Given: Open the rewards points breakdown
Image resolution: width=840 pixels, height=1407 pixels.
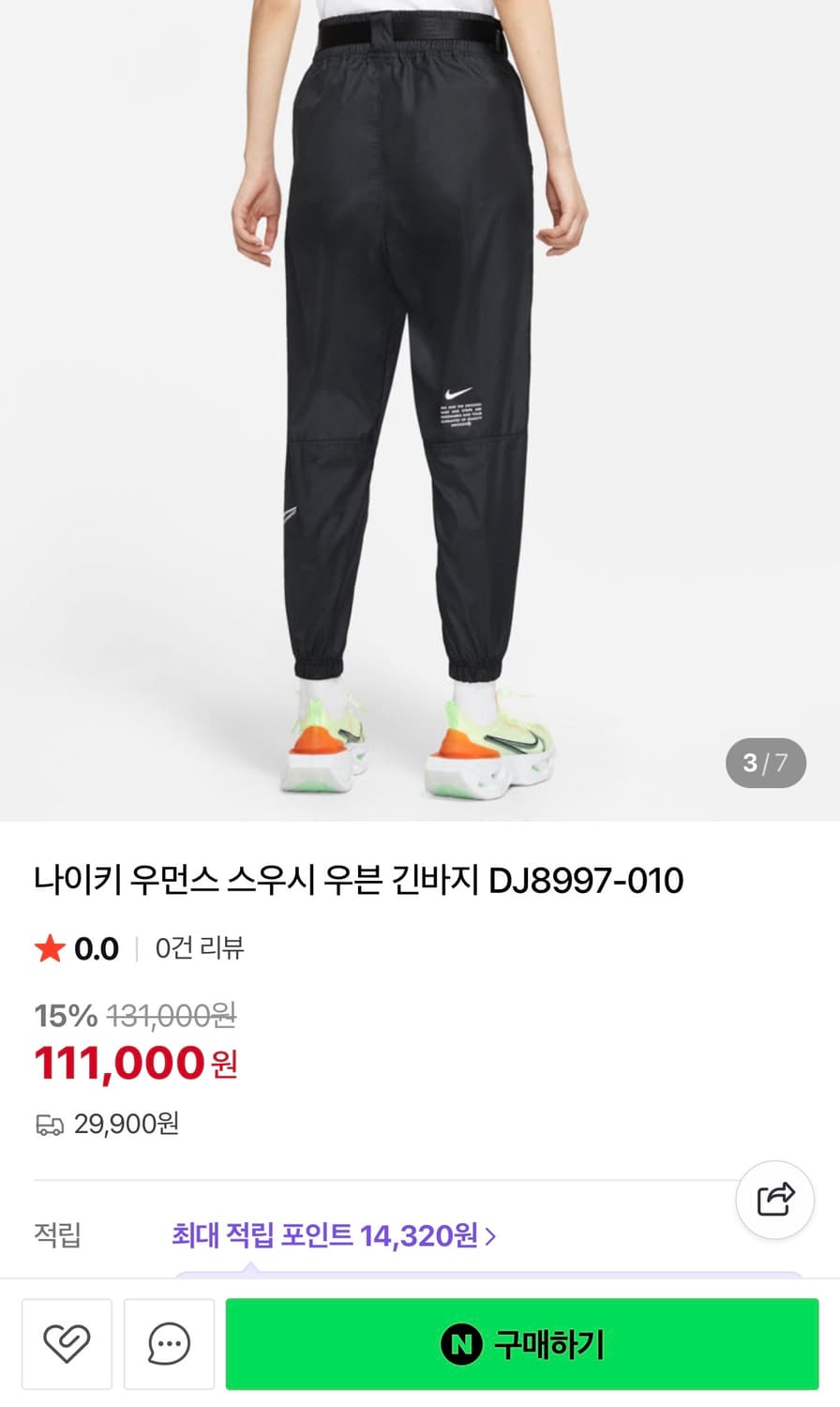Looking at the screenshot, I should click(330, 1237).
